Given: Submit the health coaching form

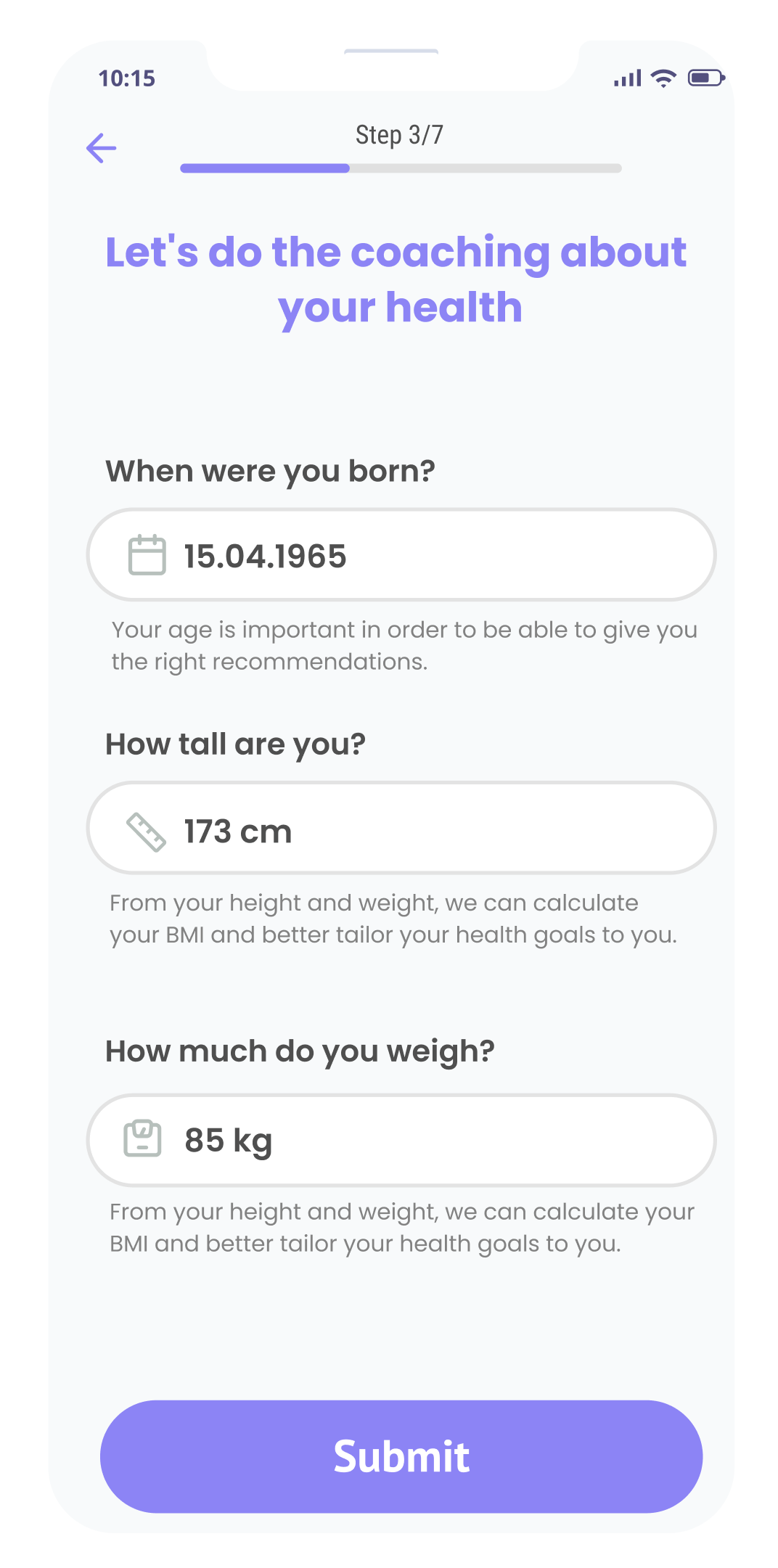Looking at the screenshot, I should 401,1456.
